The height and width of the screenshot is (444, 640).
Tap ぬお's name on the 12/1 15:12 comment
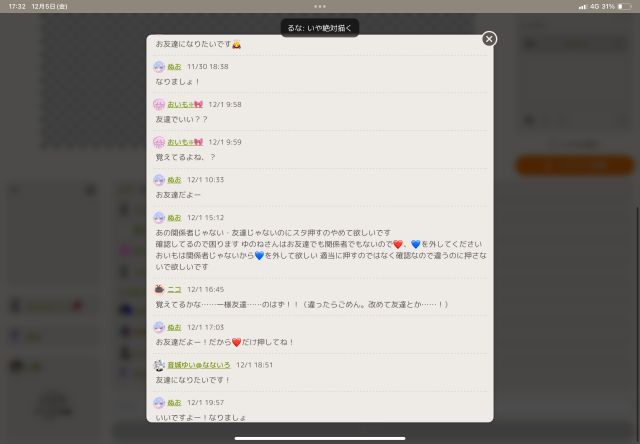pyautogui.click(x=174, y=217)
